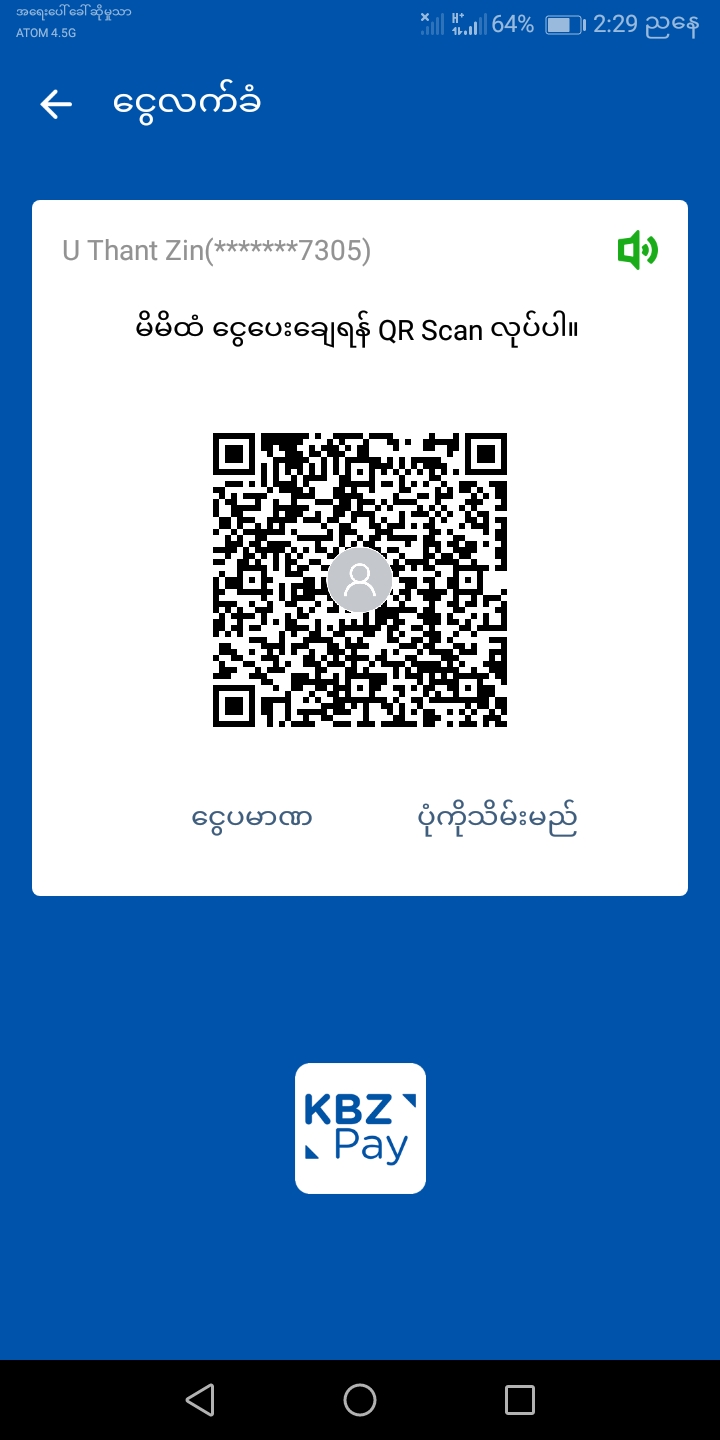Tap ပုံကိုသိမ်းမည် to save the QR image
720x1440 pixels.
[497, 818]
